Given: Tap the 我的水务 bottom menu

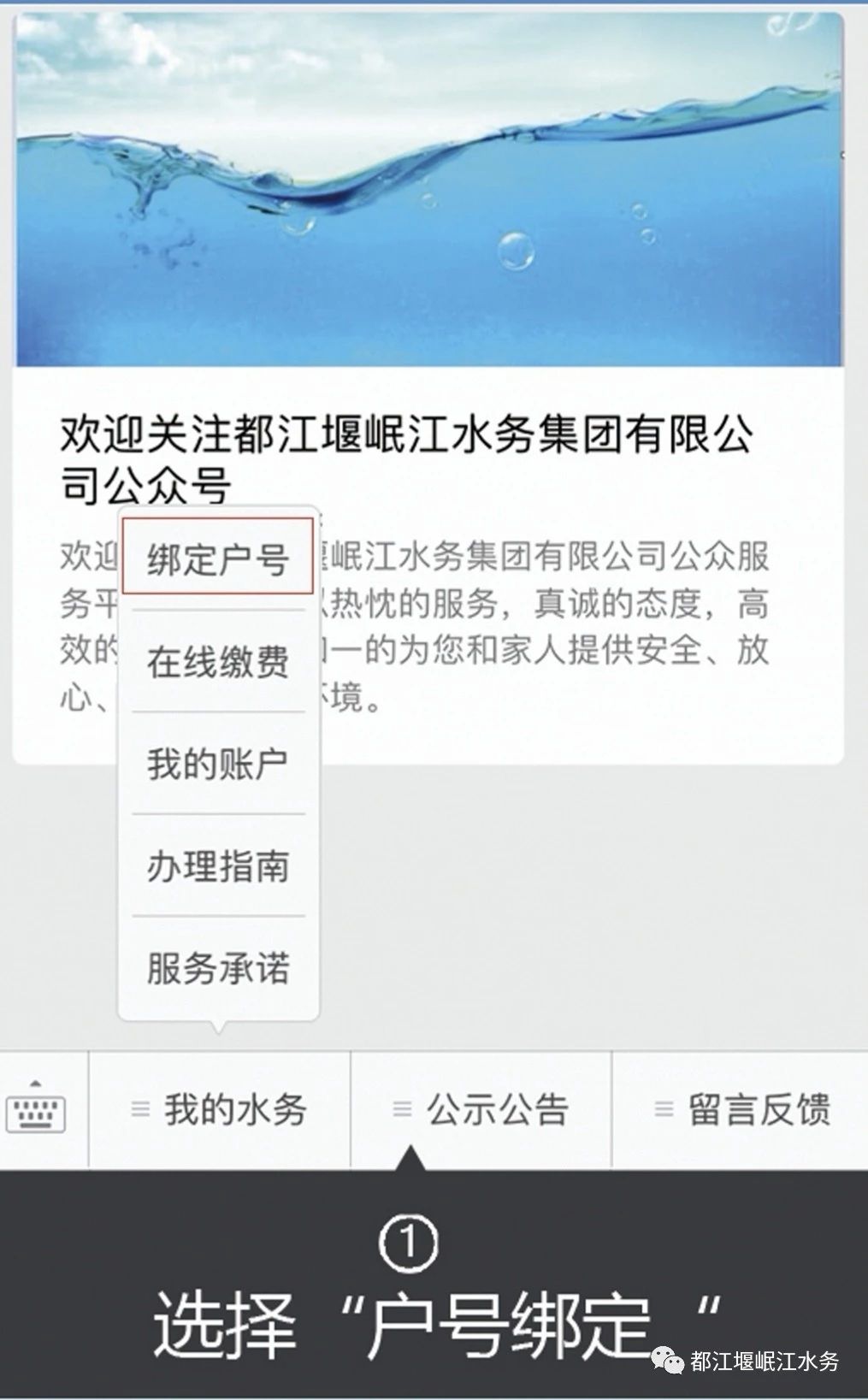Looking at the screenshot, I should (220, 1110).
